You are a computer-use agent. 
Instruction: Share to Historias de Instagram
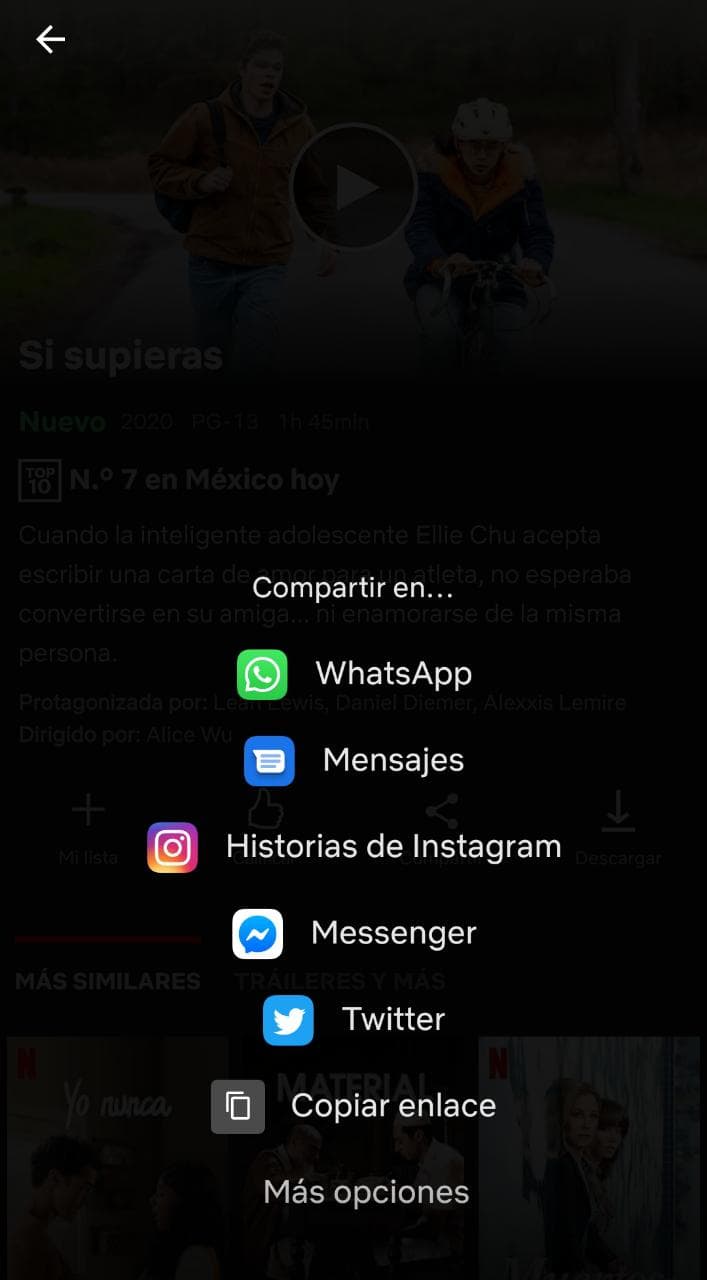(x=354, y=847)
